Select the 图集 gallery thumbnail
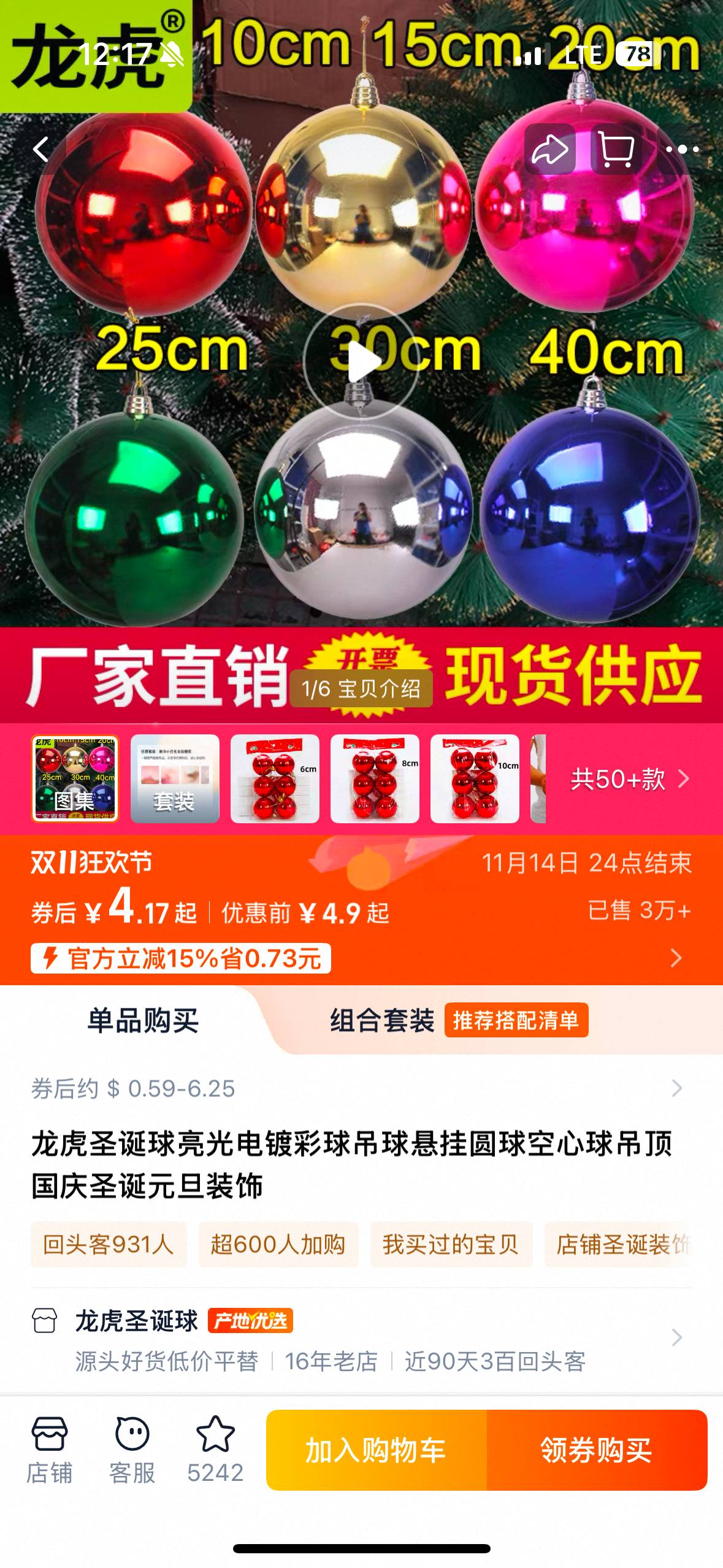 pyautogui.click(x=75, y=778)
